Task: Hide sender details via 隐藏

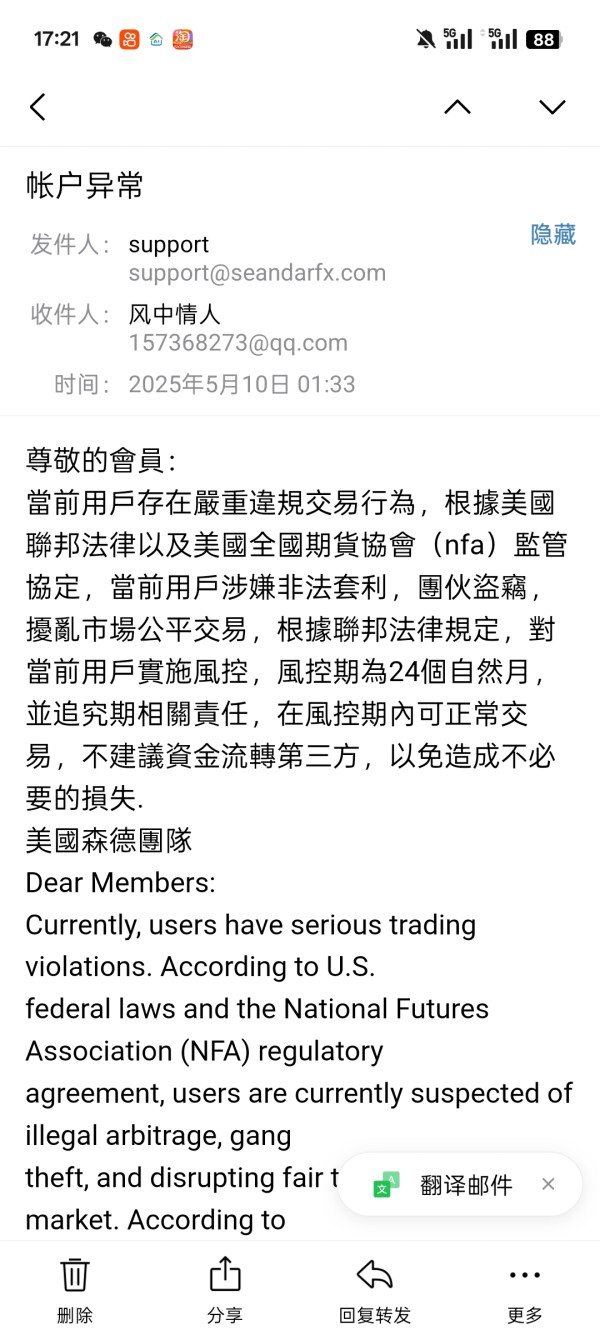Action: pyautogui.click(x=553, y=234)
